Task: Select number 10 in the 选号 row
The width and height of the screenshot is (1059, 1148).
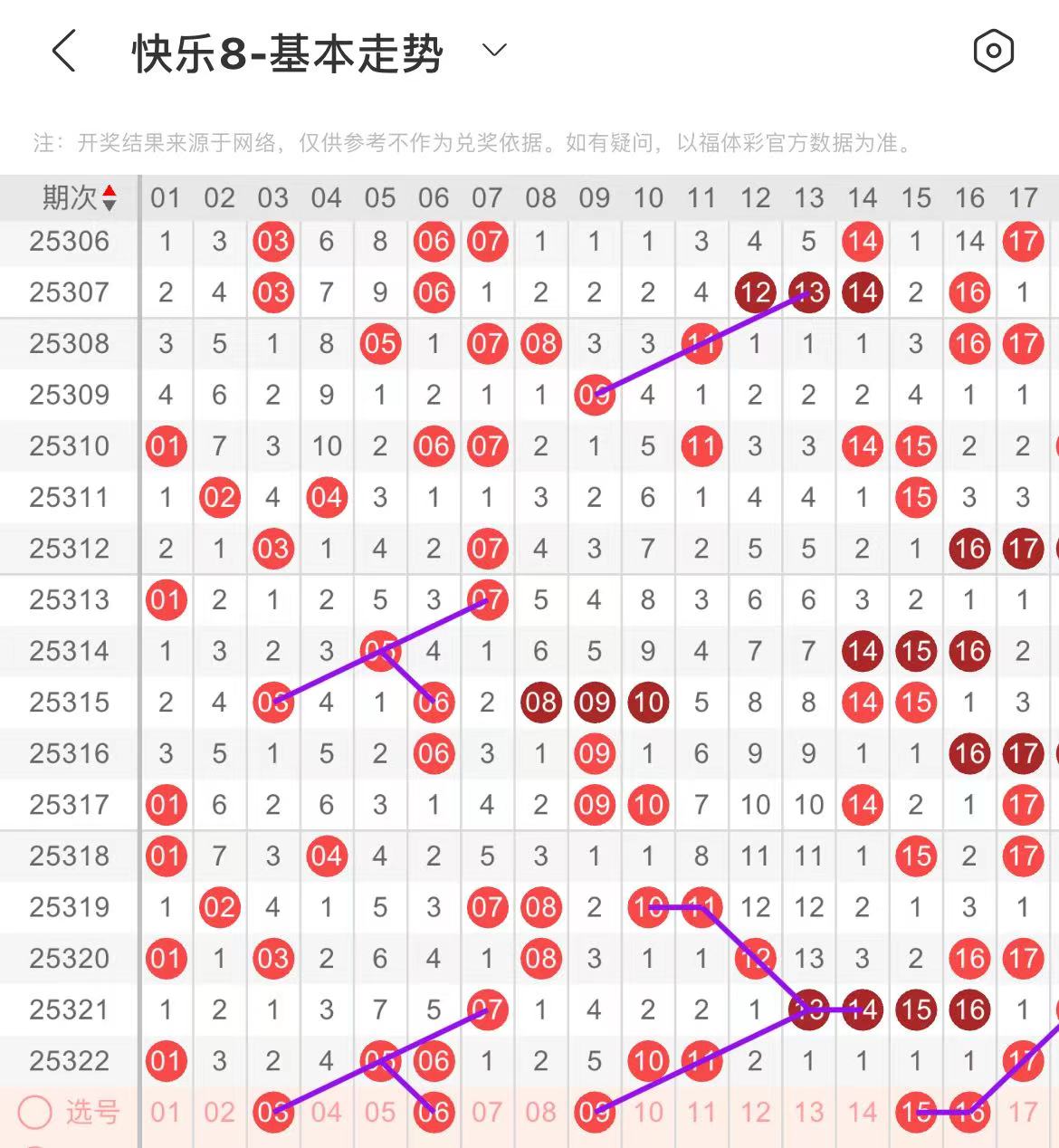Action: coord(648,1112)
